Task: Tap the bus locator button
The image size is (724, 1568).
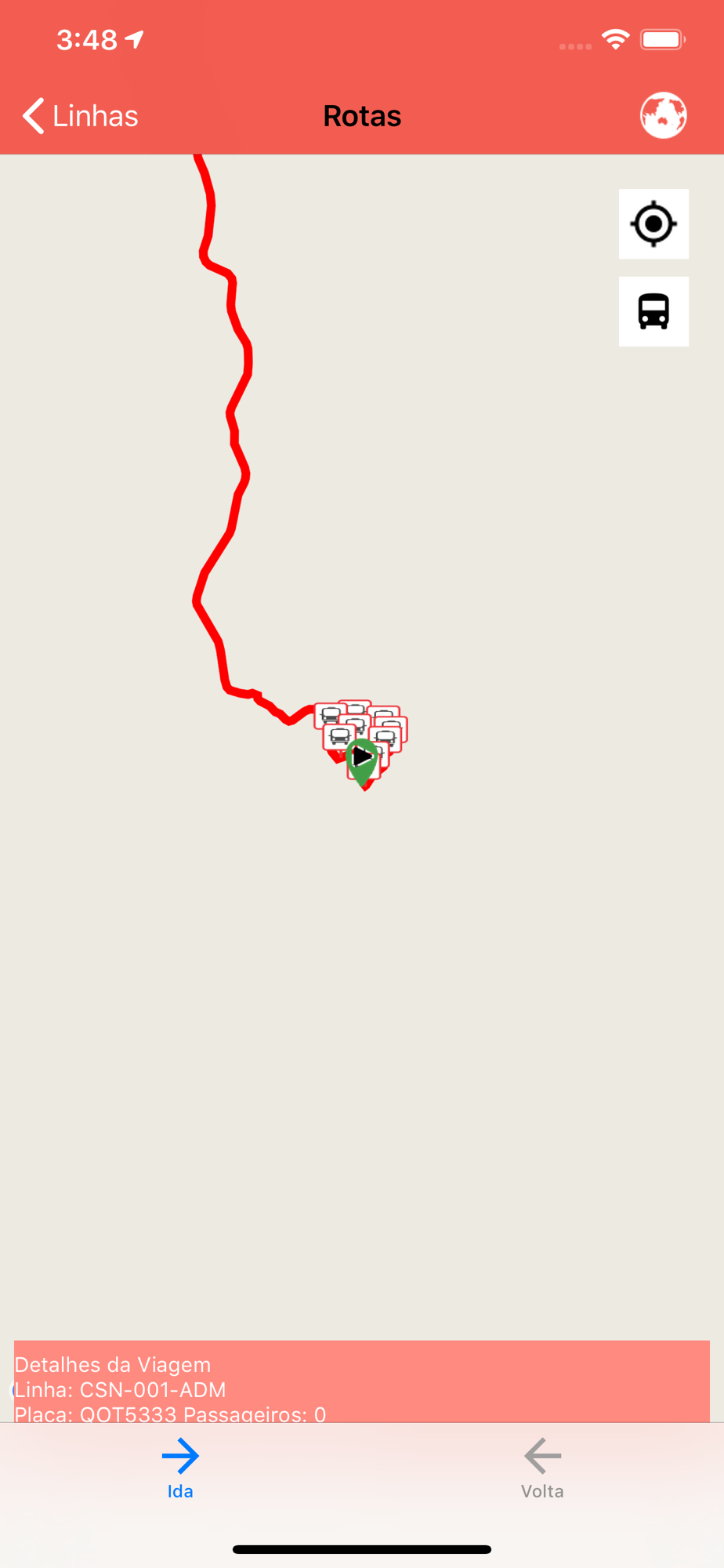Action: 653,311
